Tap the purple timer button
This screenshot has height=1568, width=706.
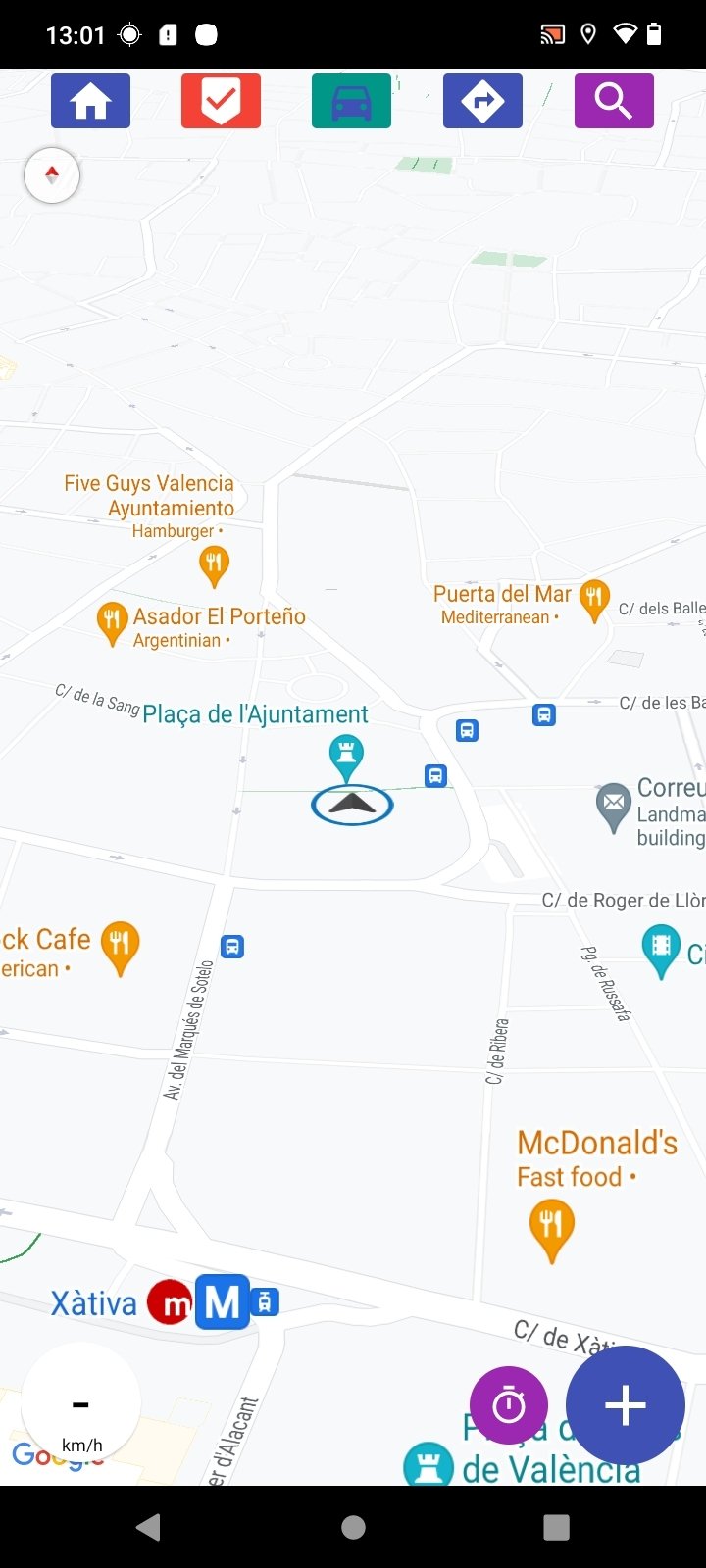coord(509,1405)
